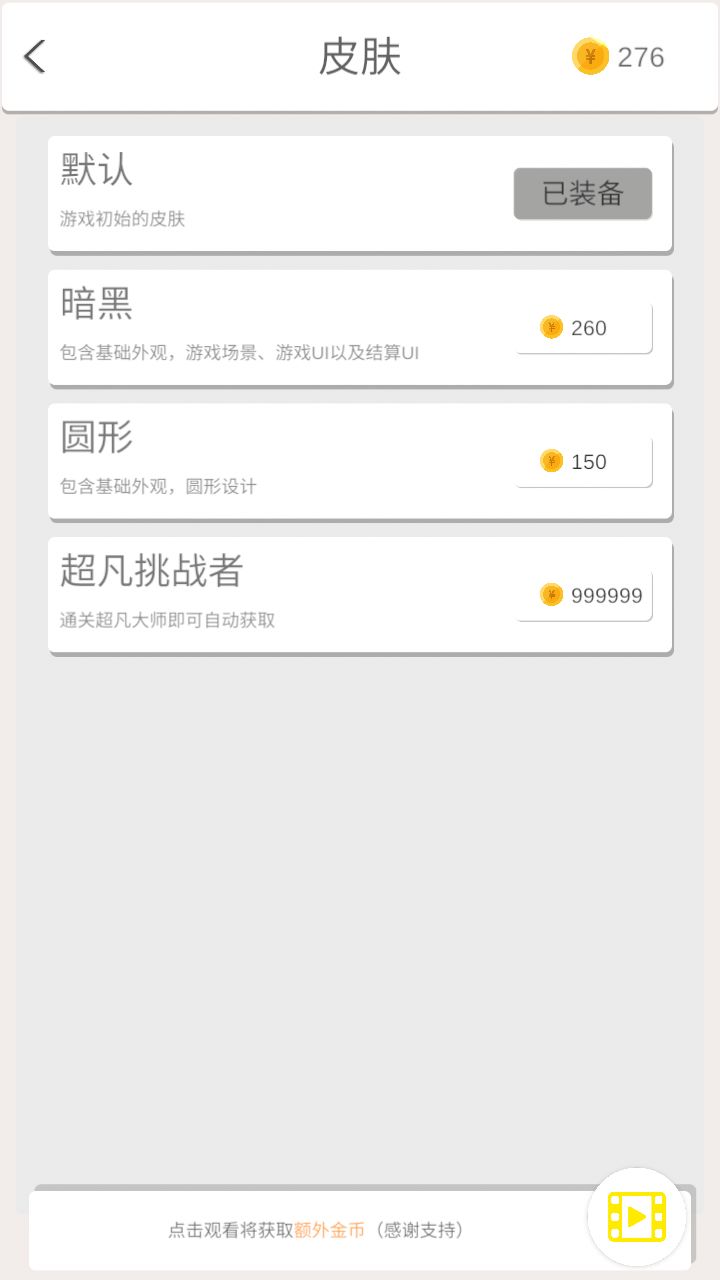Viewport: 720px width, 1280px height.
Task: Buy the 暗黑 skin for 260 coins
Action: (x=584, y=328)
